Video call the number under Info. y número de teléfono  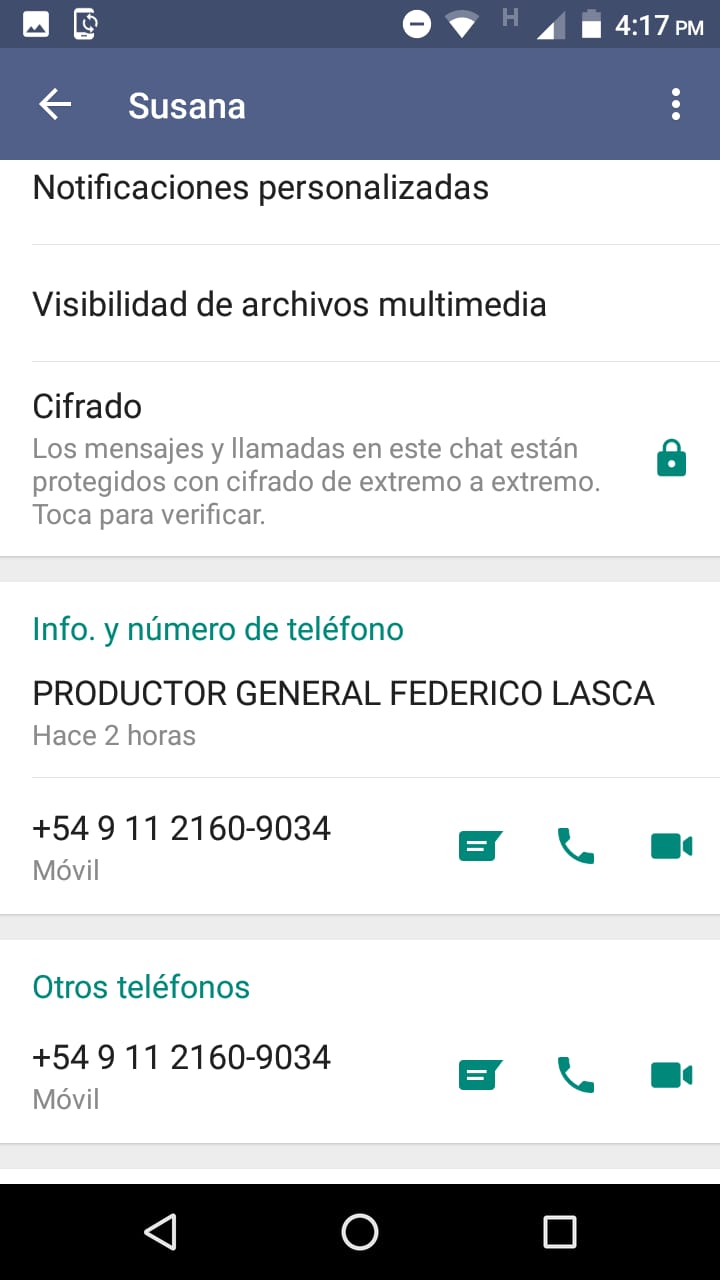pyautogui.click(x=671, y=847)
